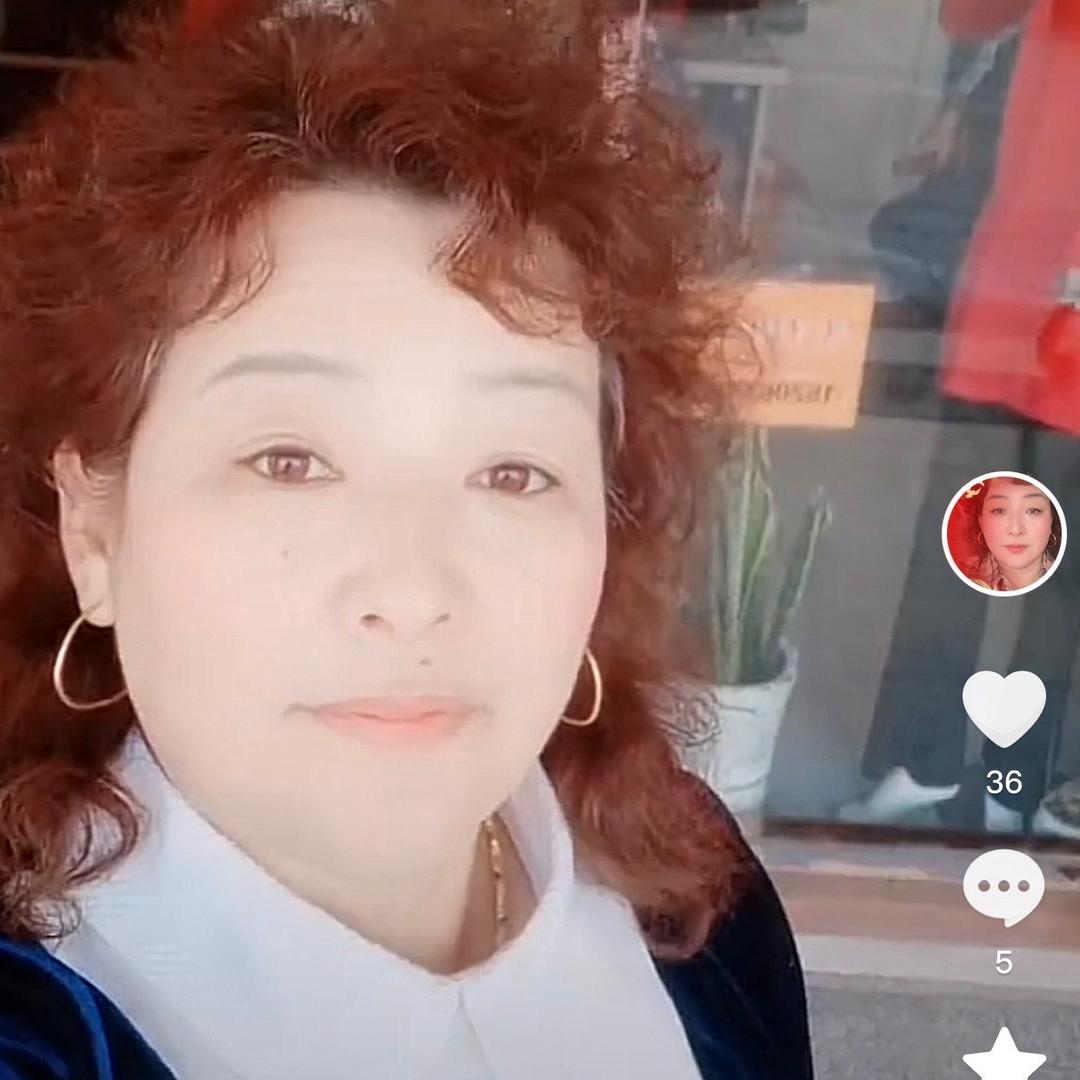The width and height of the screenshot is (1080, 1080).
Task: Open the creator's profile avatar
Action: [1004, 534]
